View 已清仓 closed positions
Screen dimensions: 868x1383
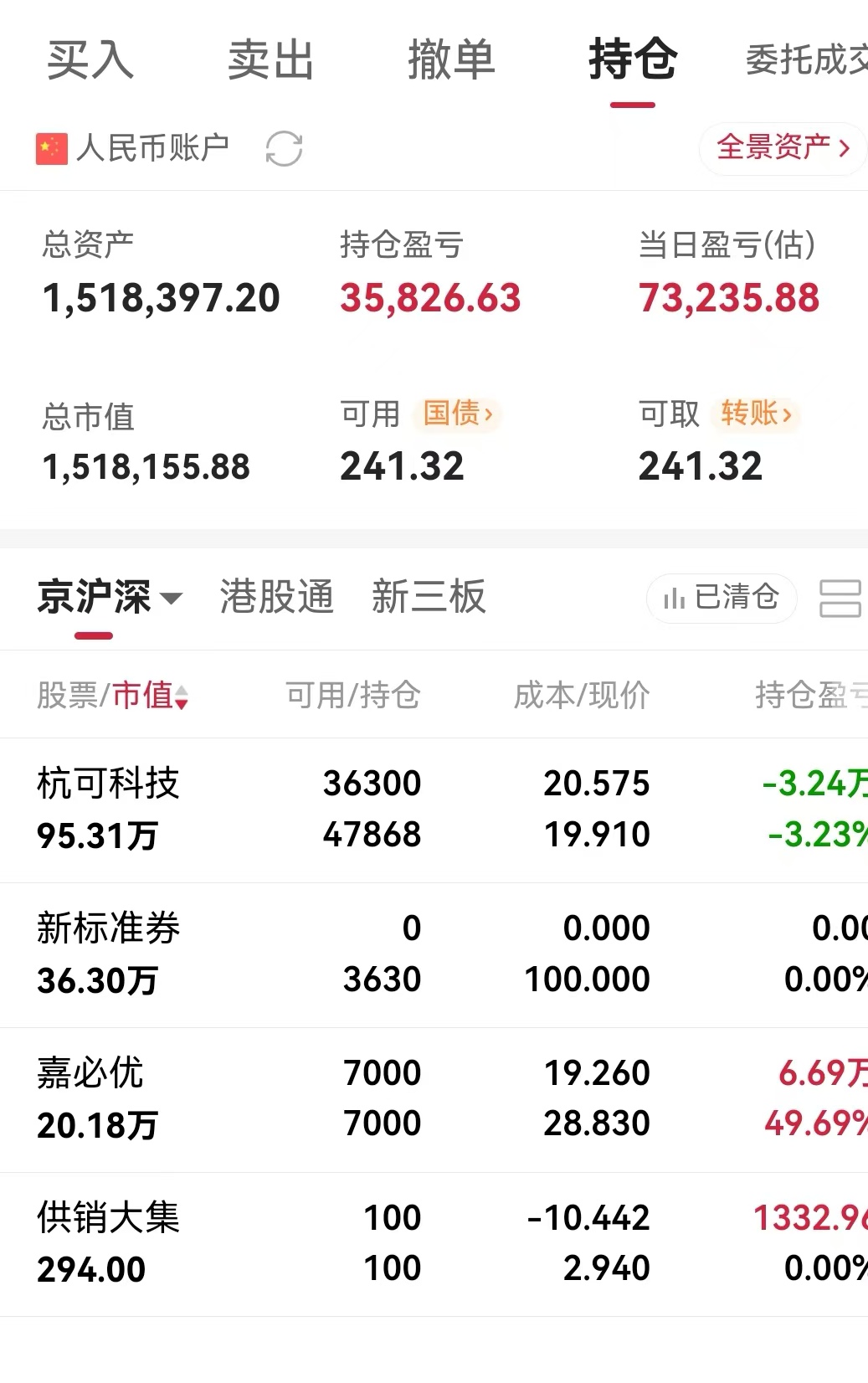click(x=722, y=598)
